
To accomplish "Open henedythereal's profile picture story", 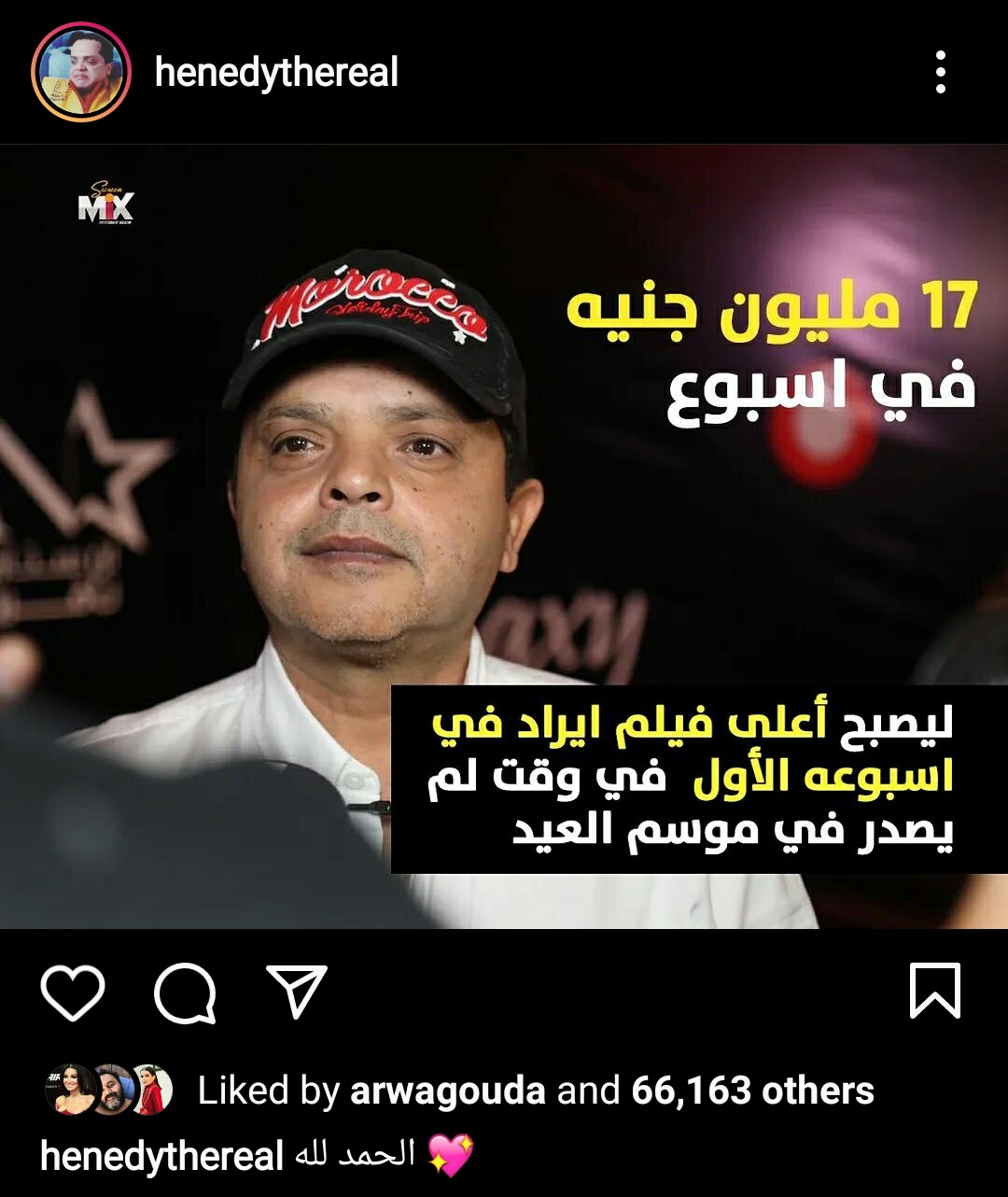I will (x=80, y=72).
